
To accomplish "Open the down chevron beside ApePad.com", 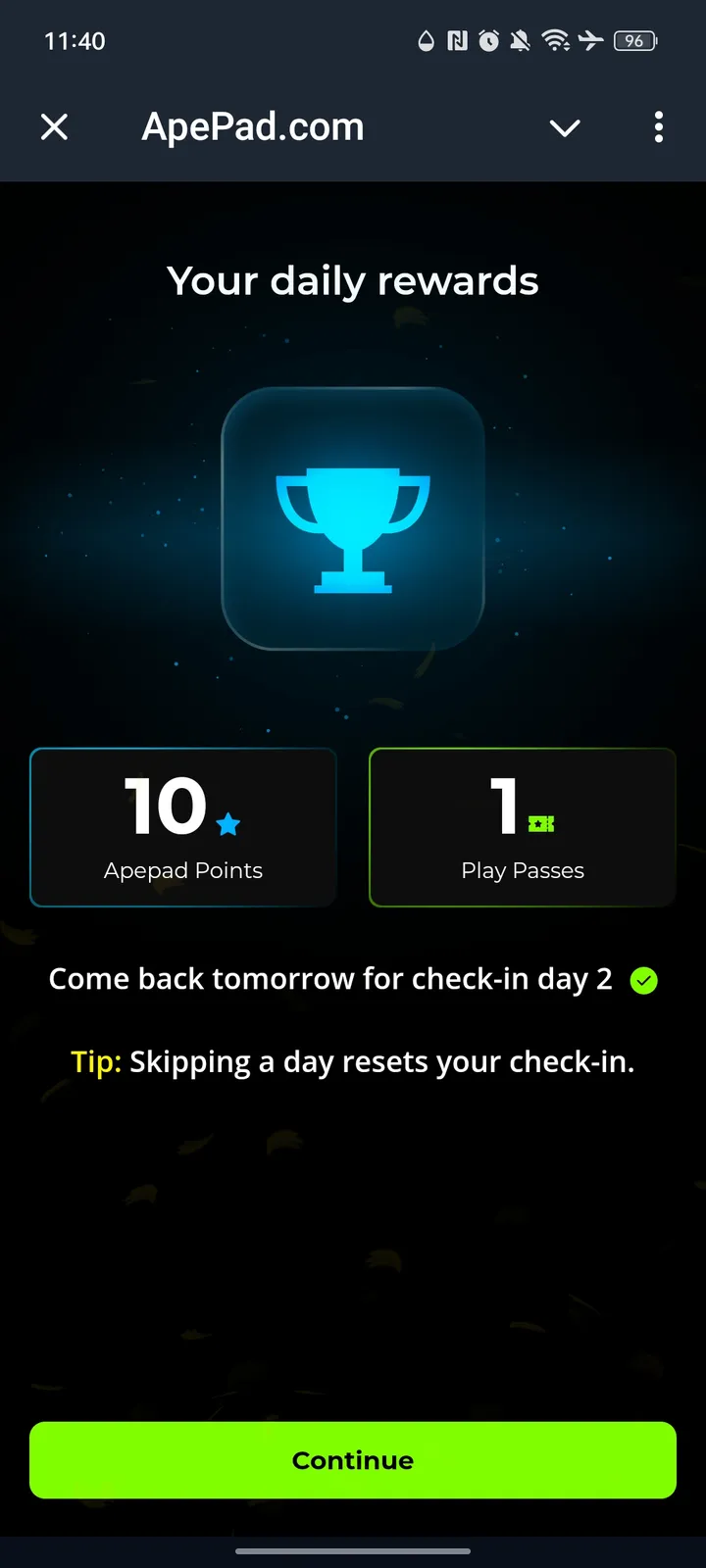I will (565, 127).
